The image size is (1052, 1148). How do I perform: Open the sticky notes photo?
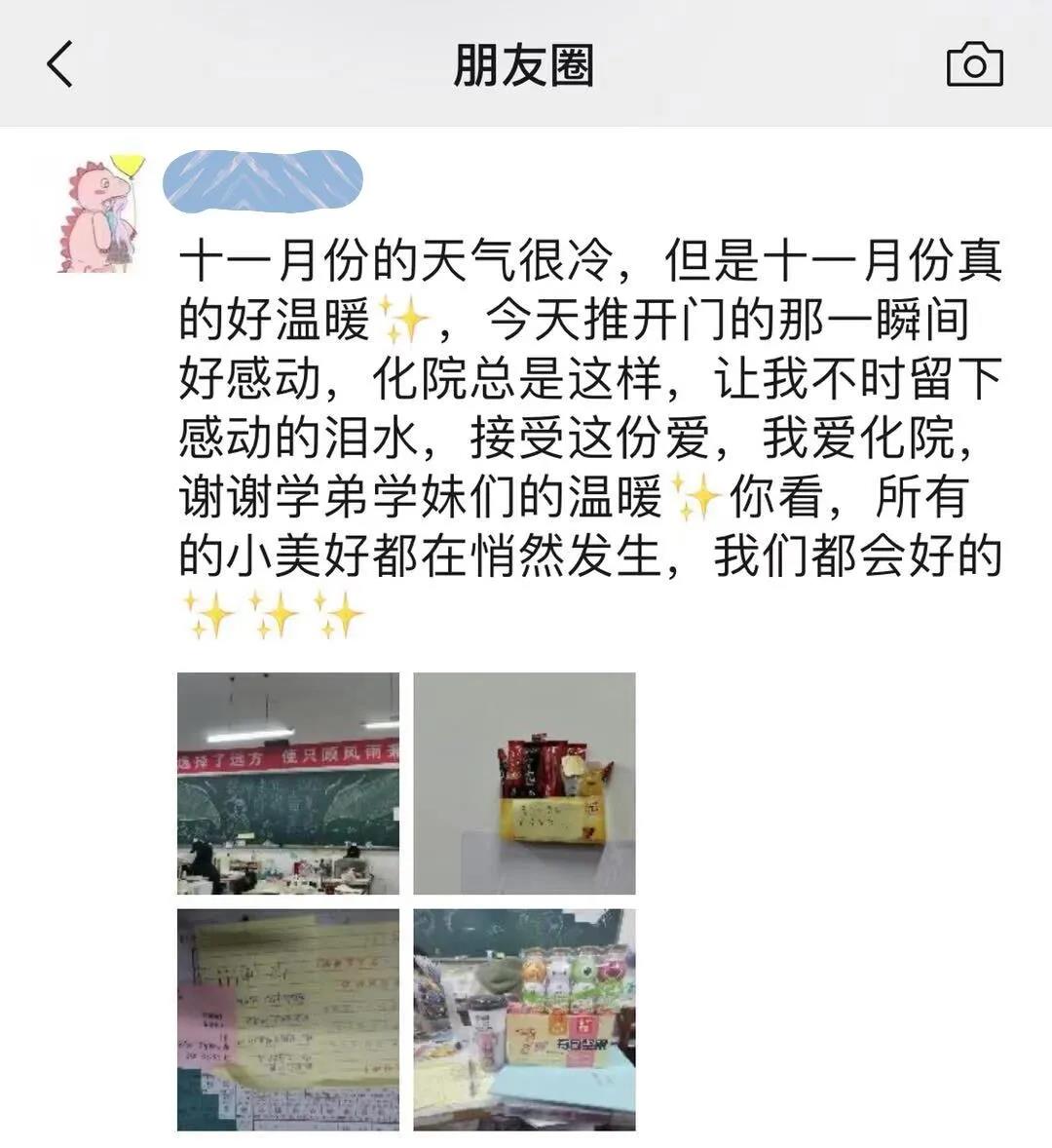(288, 1019)
